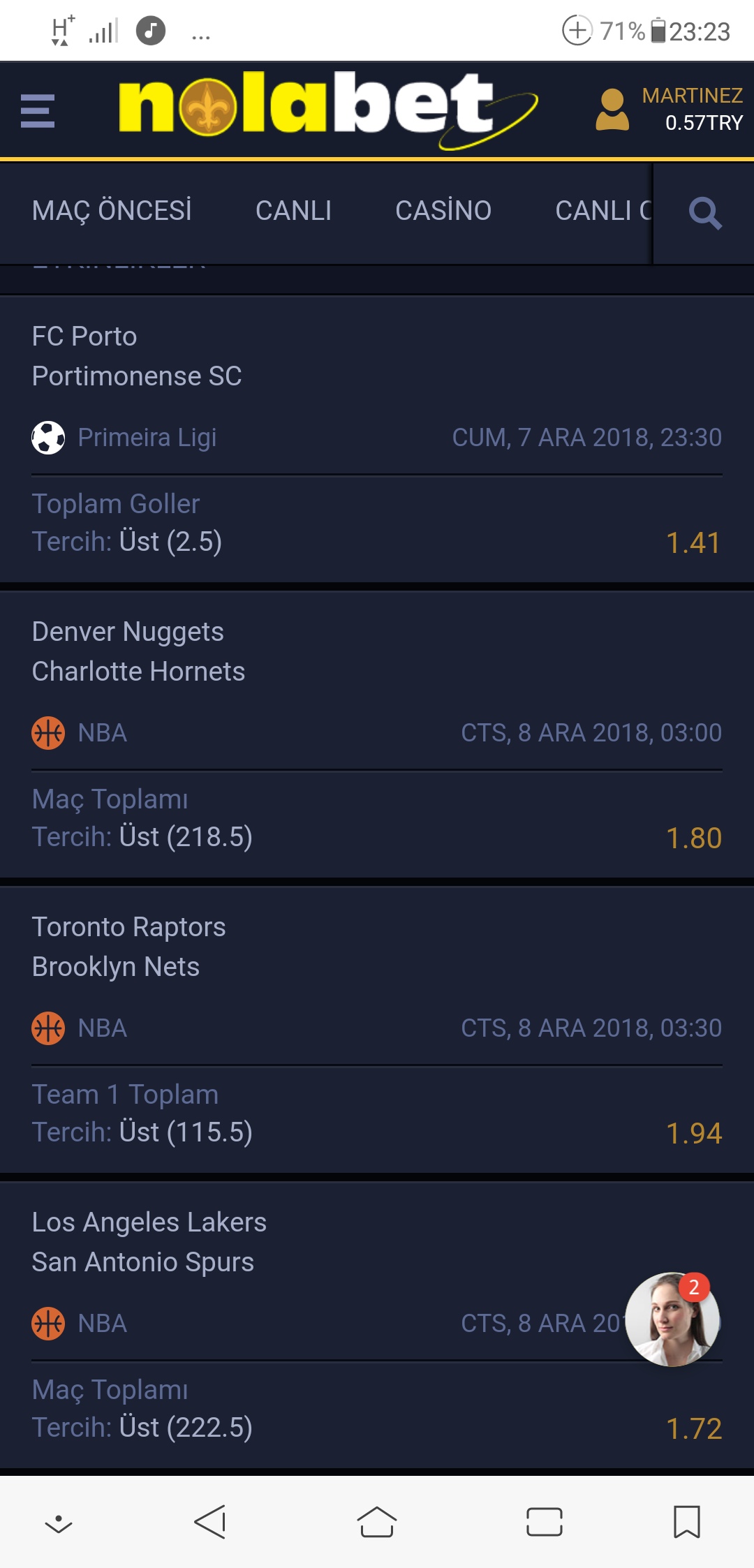754x1568 pixels.
Task: Open the search magnifier
Action: (704, 213)
